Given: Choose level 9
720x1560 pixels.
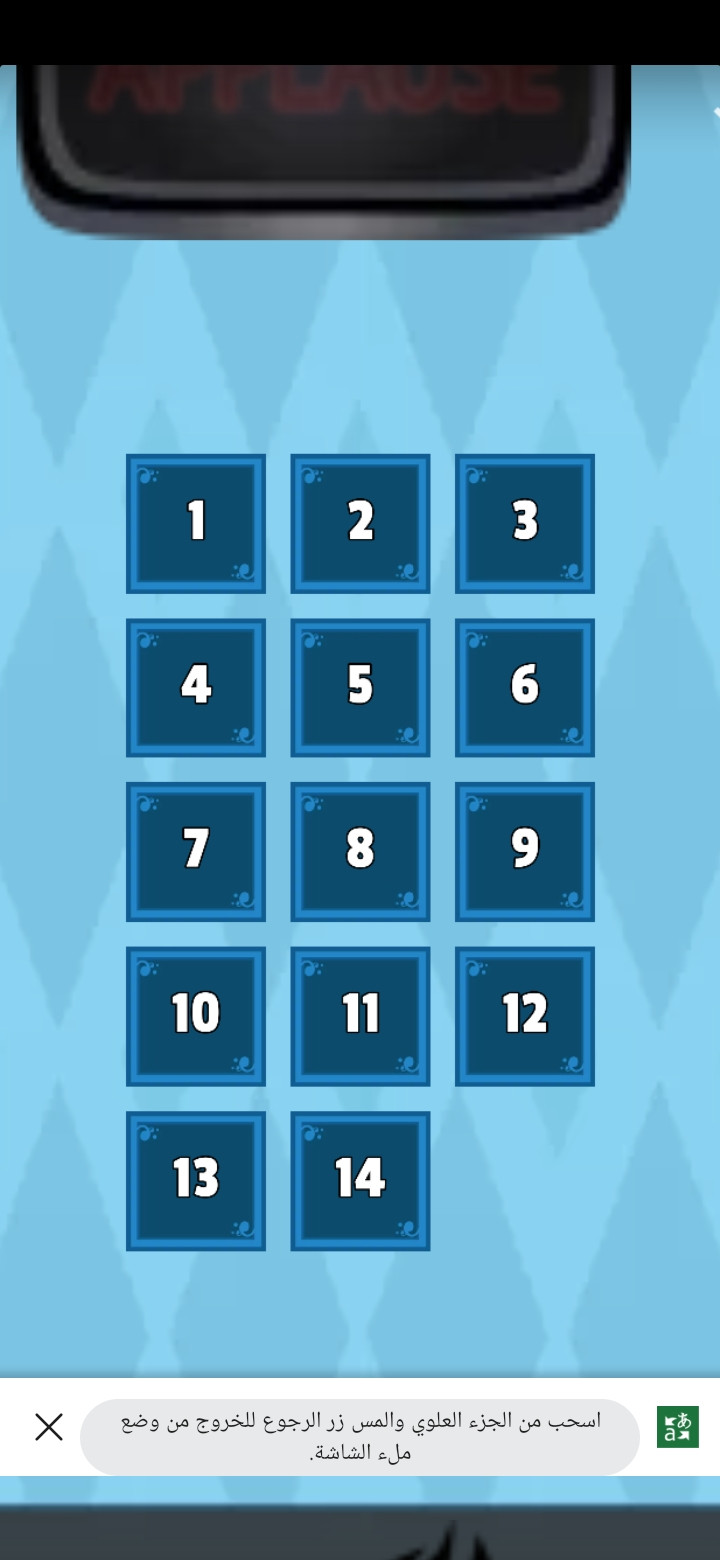Looking at the screenshot, I should (x=525, y=852).
